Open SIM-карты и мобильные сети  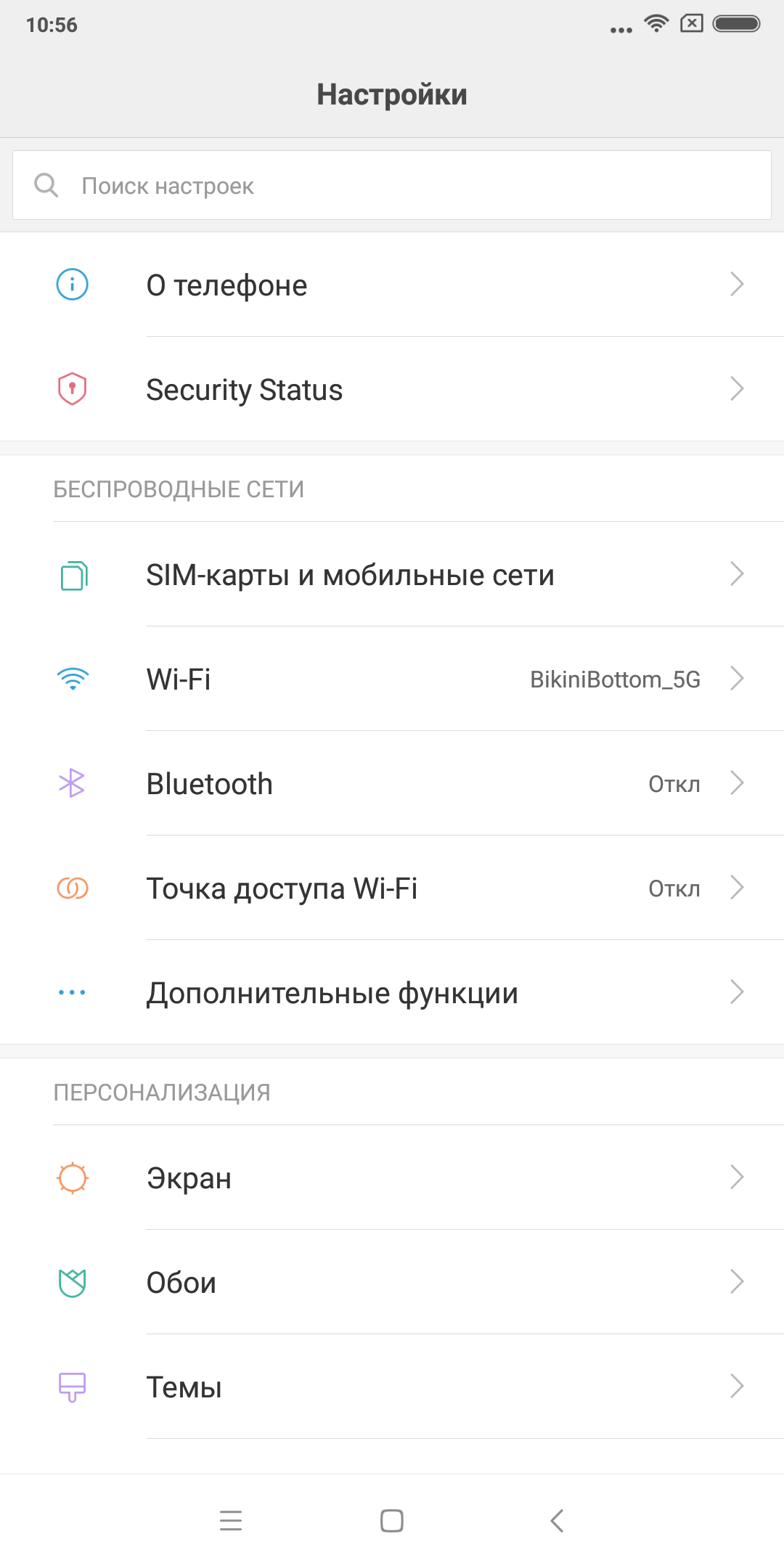pos(392,575)
